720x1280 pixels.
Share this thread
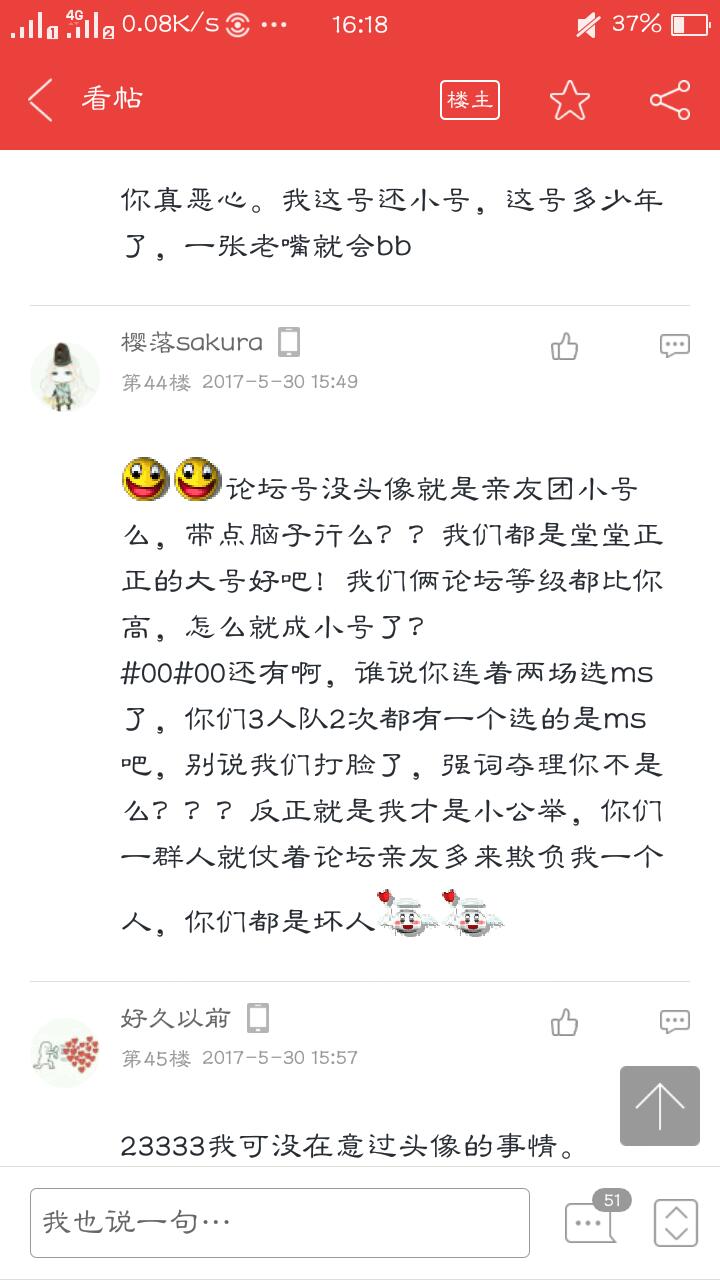(669, 100)
